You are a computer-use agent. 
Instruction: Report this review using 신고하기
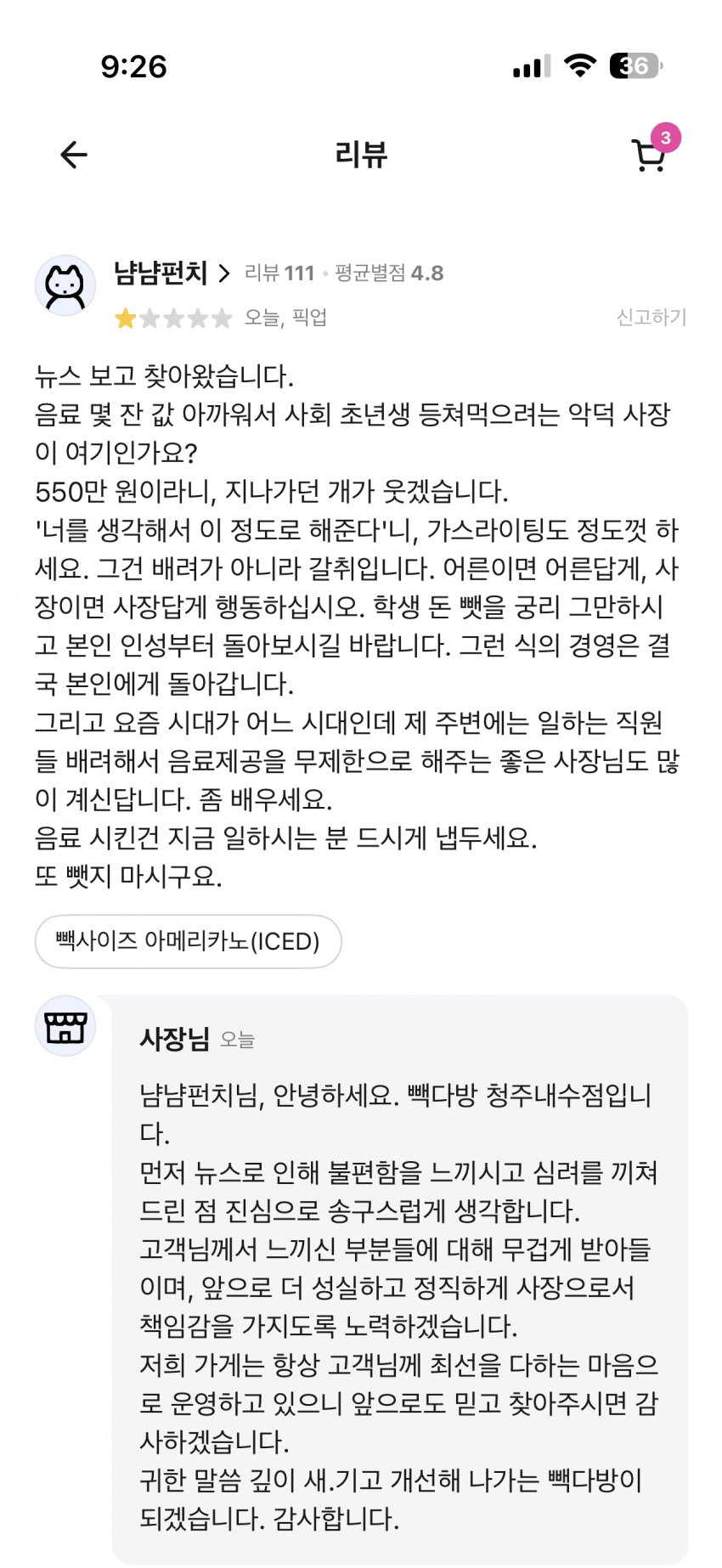pos(651,319)
